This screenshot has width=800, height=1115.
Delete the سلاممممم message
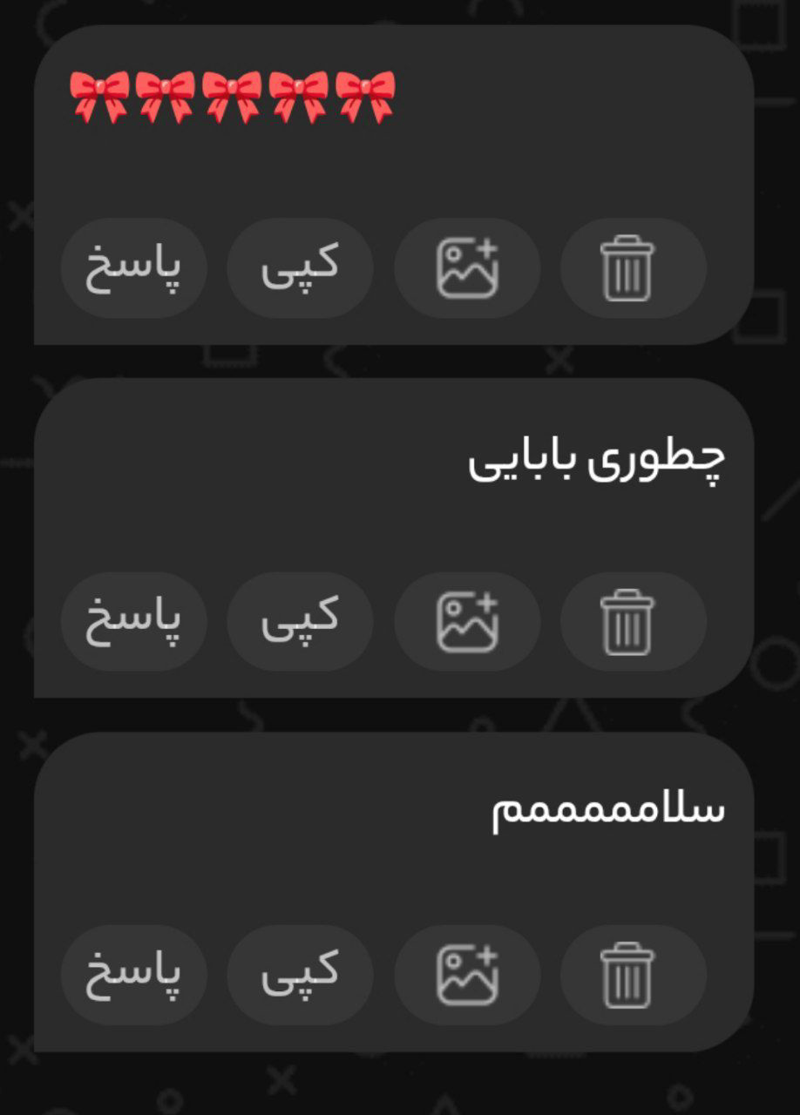632,974
